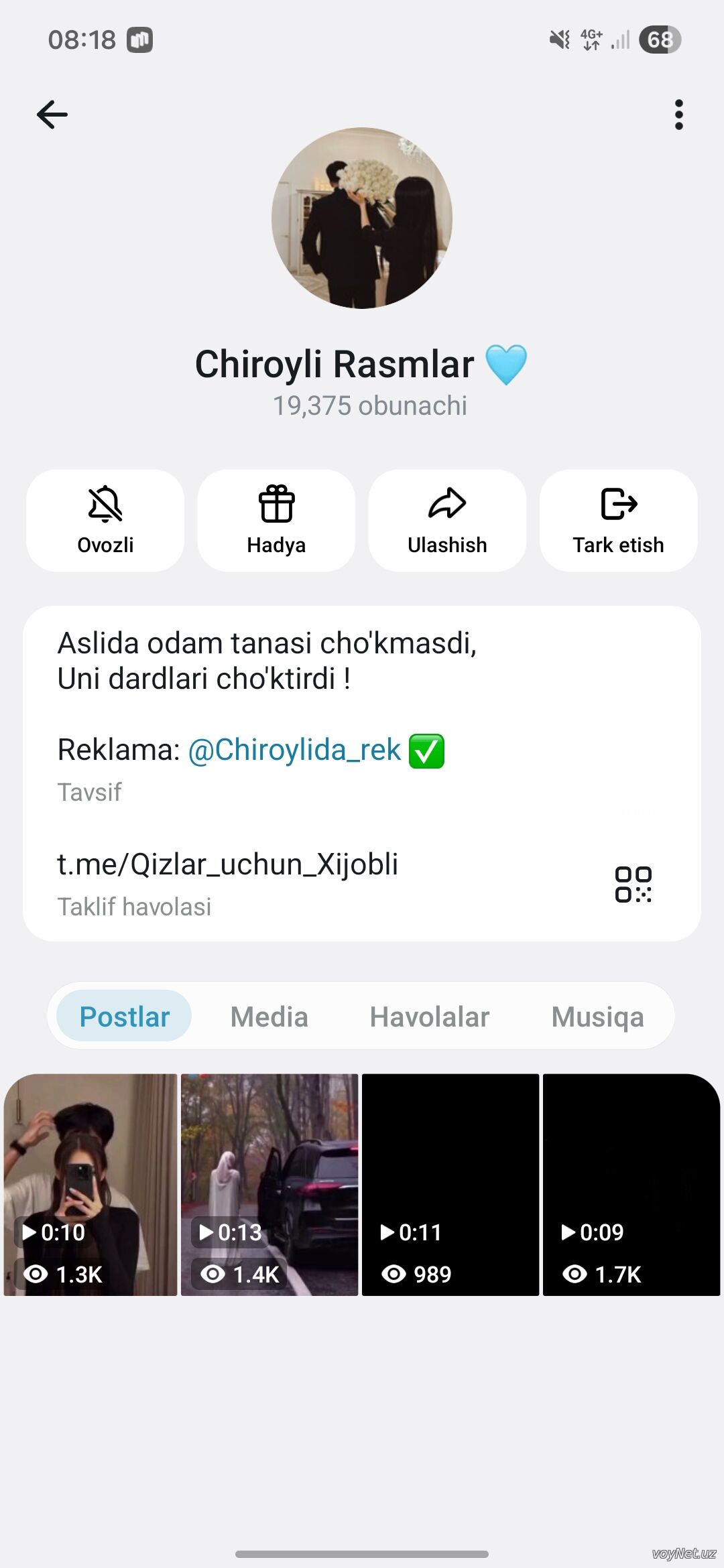Switch to the Musiqa tab

597,1017
